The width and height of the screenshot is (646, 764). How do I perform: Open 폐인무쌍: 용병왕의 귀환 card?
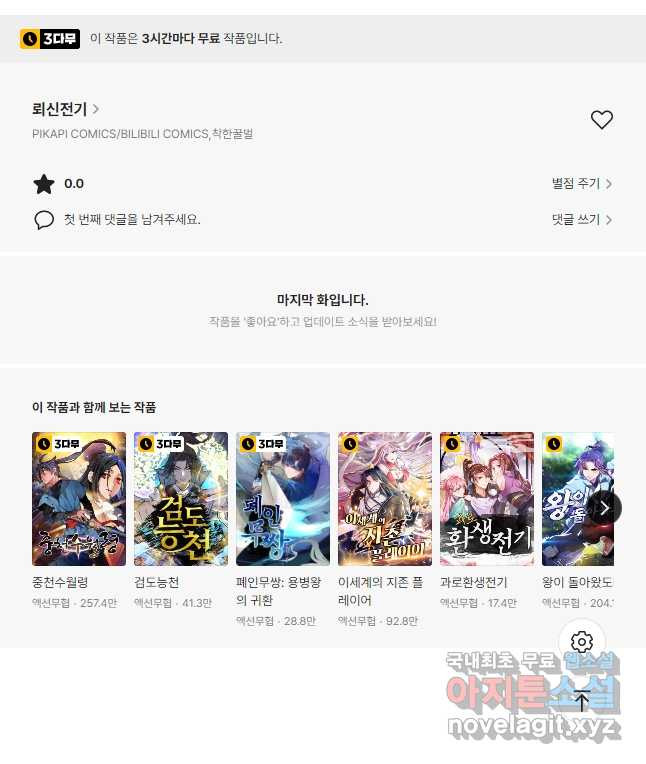283,499
